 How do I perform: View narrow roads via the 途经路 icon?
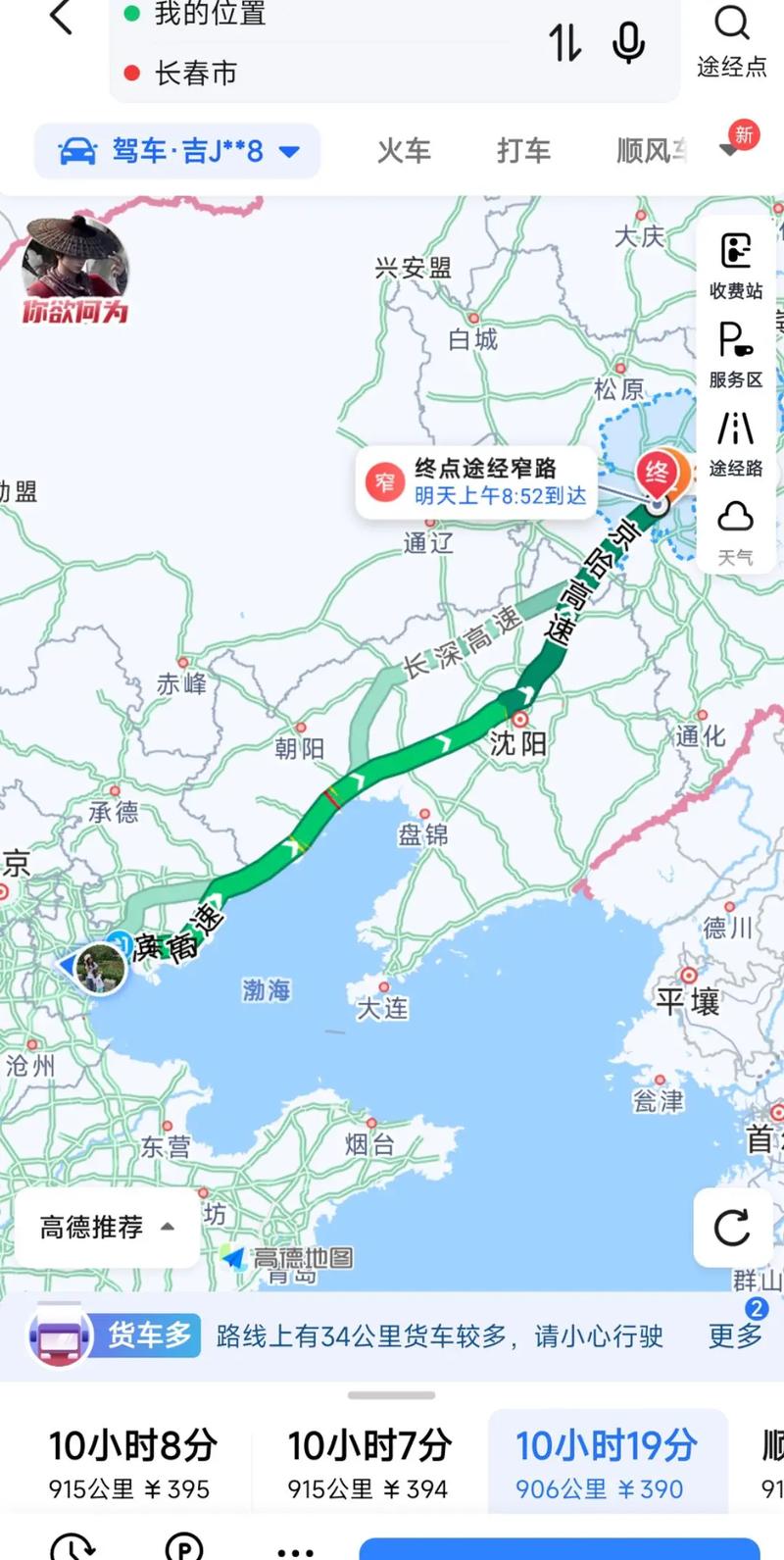click(x=734, y=441)
